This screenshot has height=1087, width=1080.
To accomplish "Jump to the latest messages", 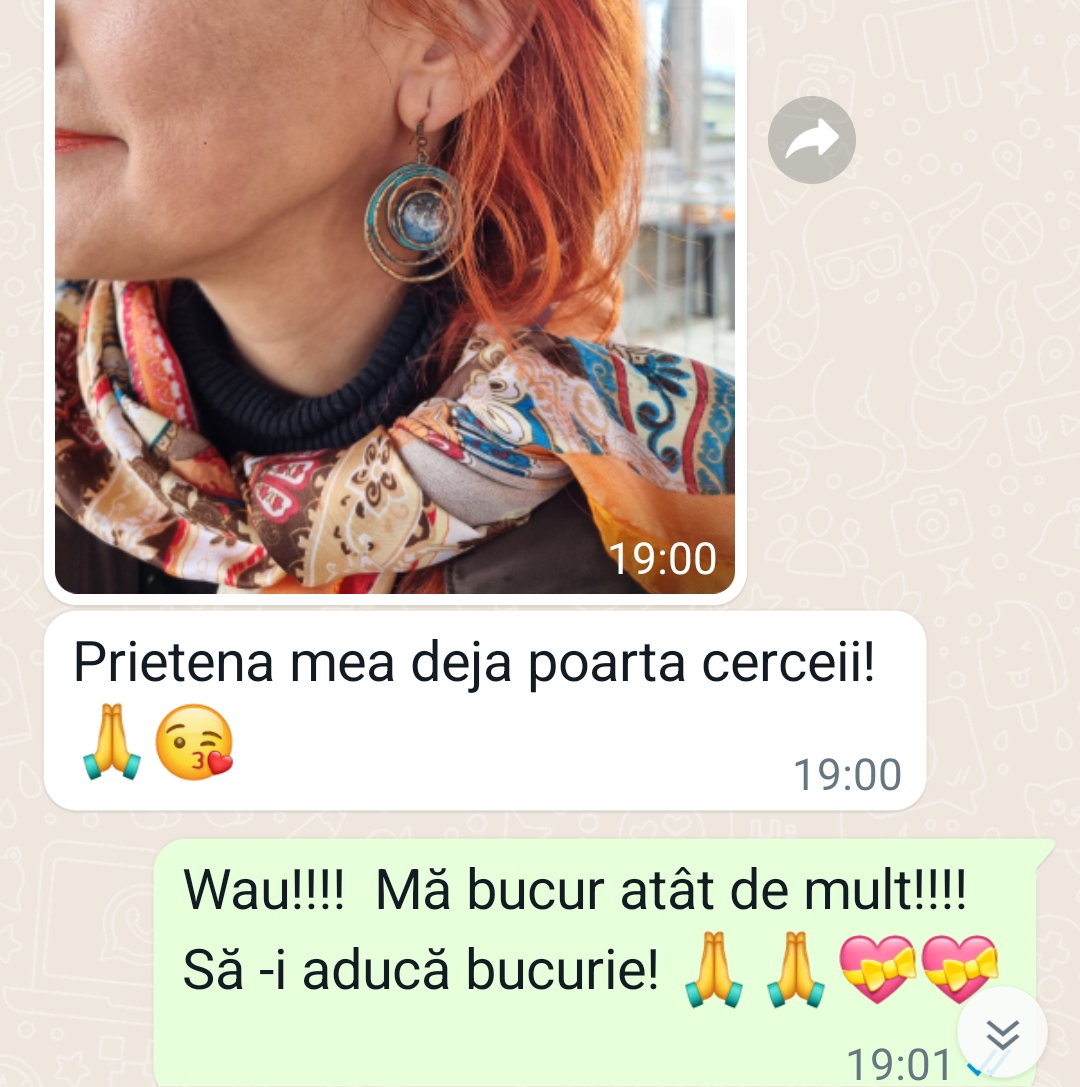I will 1001,1033.
